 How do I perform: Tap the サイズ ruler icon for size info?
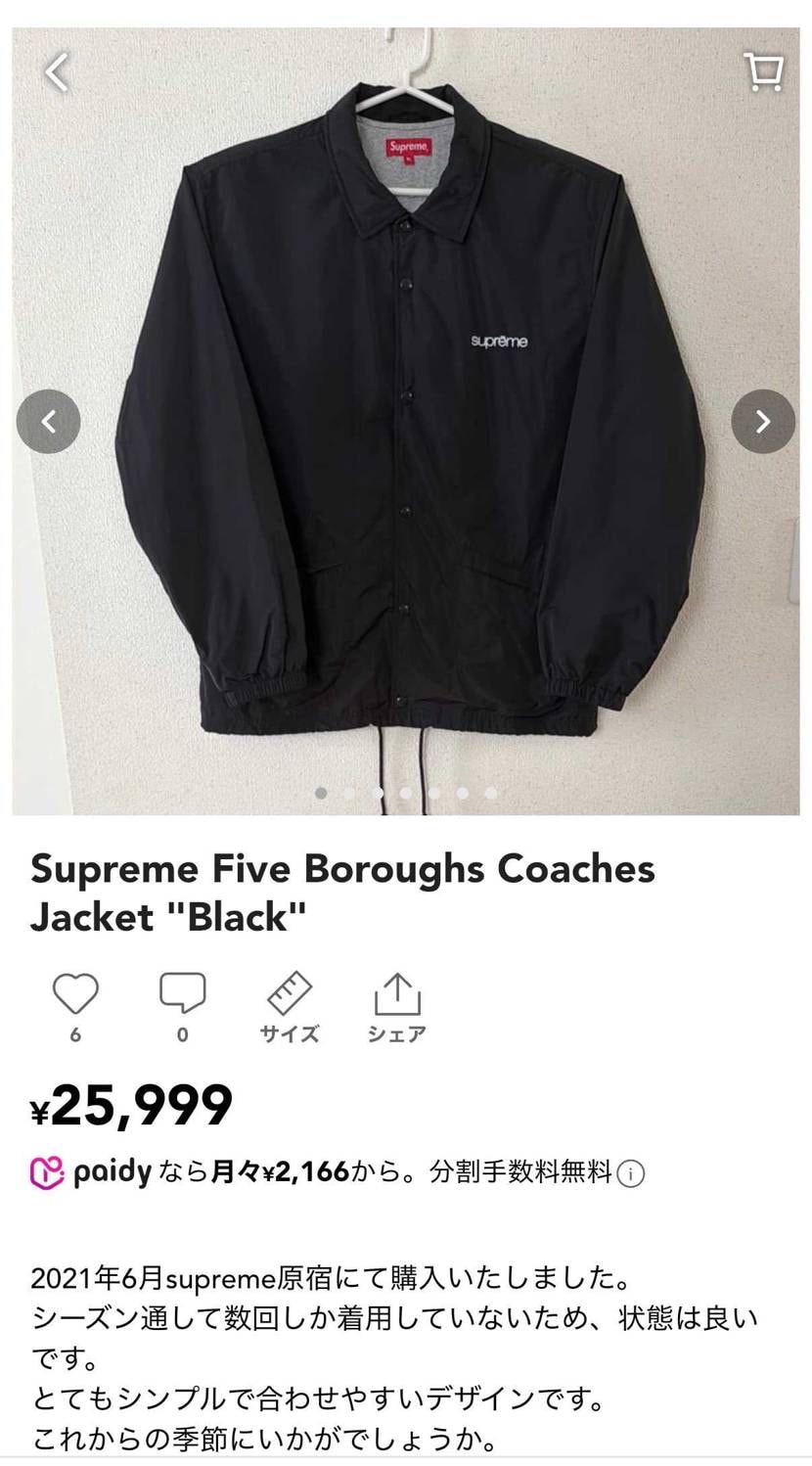click(x=289, y=993)
